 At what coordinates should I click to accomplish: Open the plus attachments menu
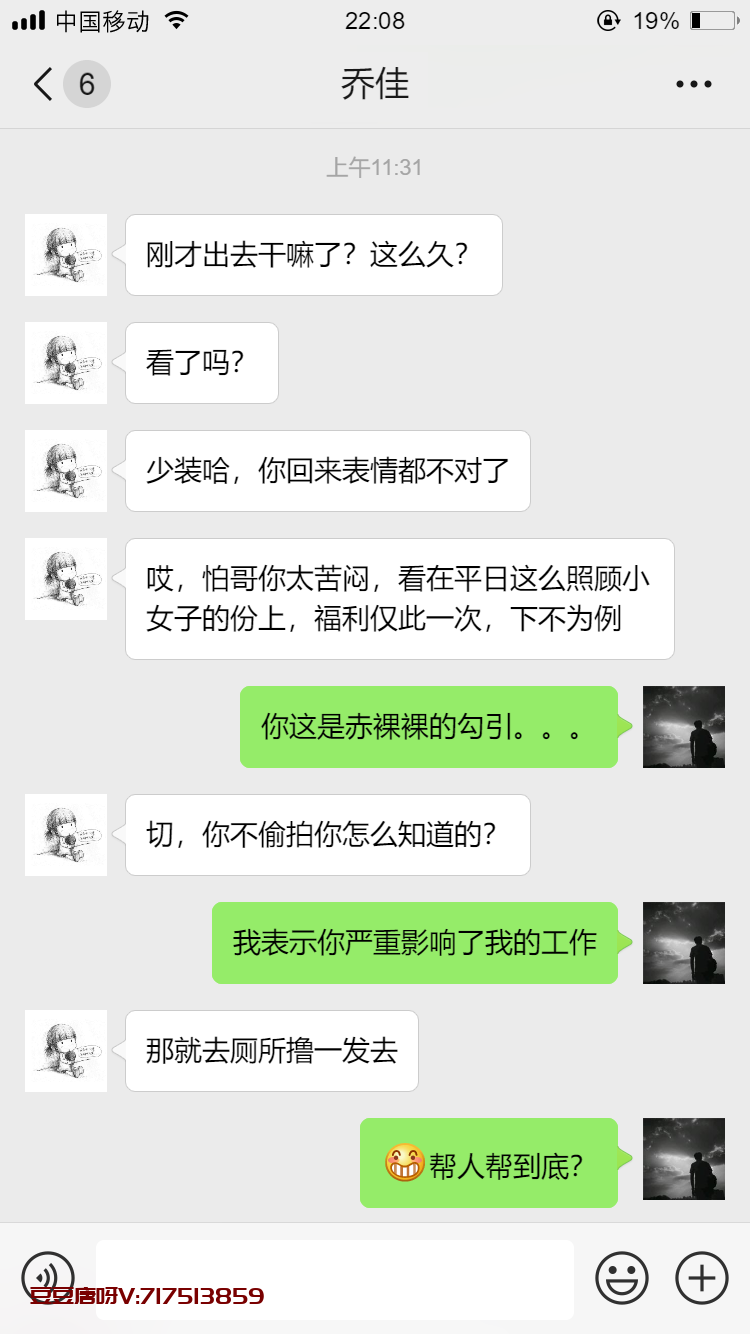[702, 1278]
